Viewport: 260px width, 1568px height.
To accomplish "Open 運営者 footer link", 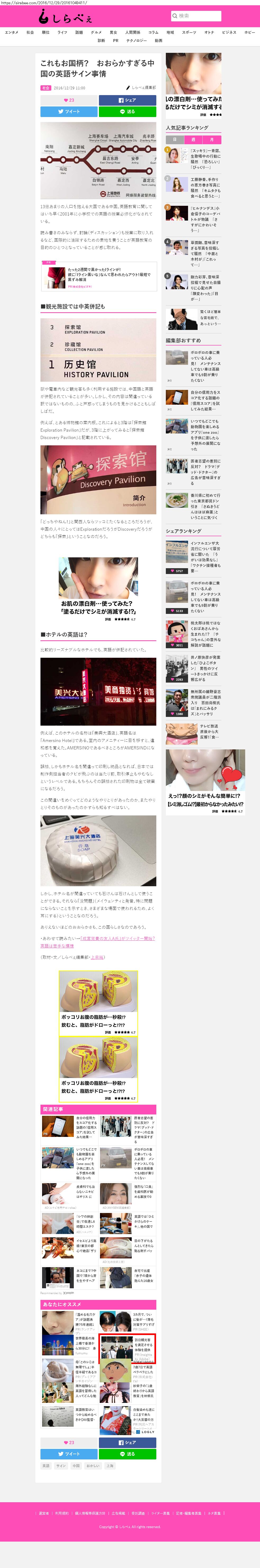I will point(44,1513).
